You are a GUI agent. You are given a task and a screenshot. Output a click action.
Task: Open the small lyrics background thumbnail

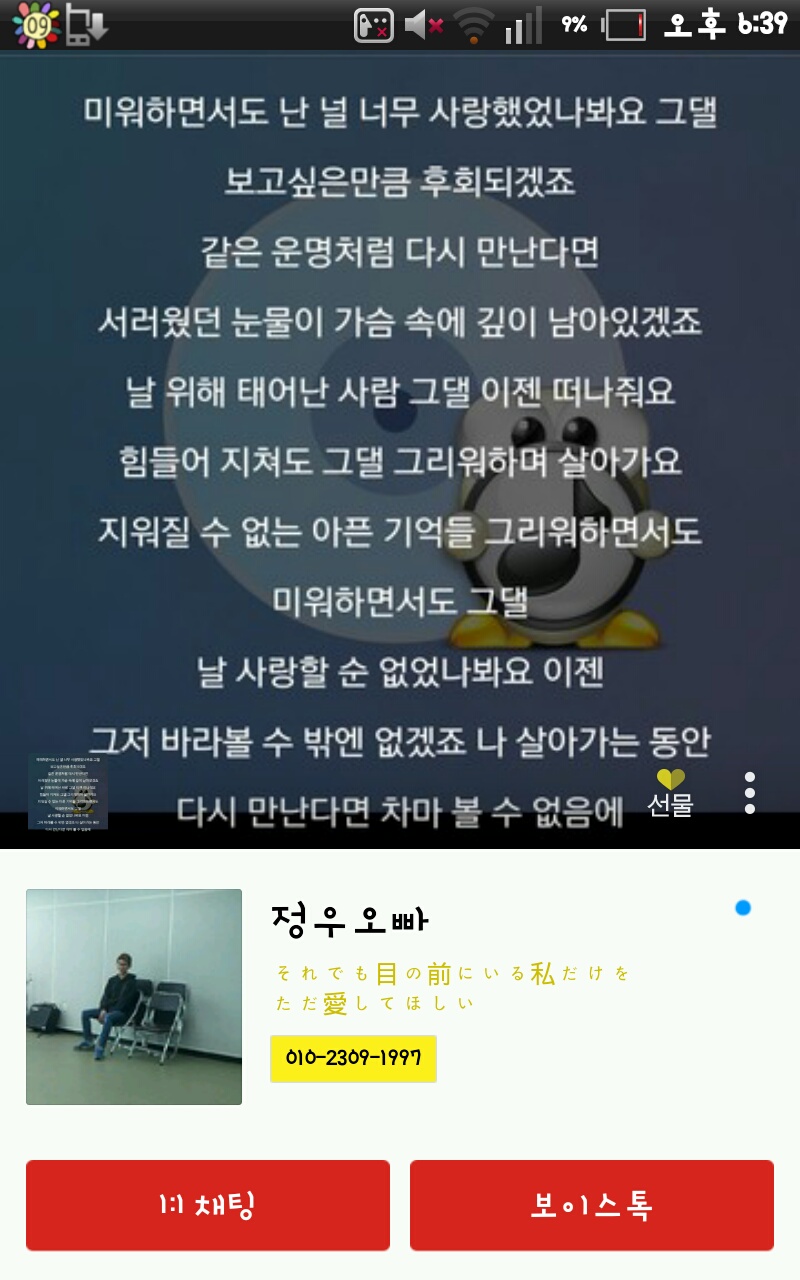(67, 791)
